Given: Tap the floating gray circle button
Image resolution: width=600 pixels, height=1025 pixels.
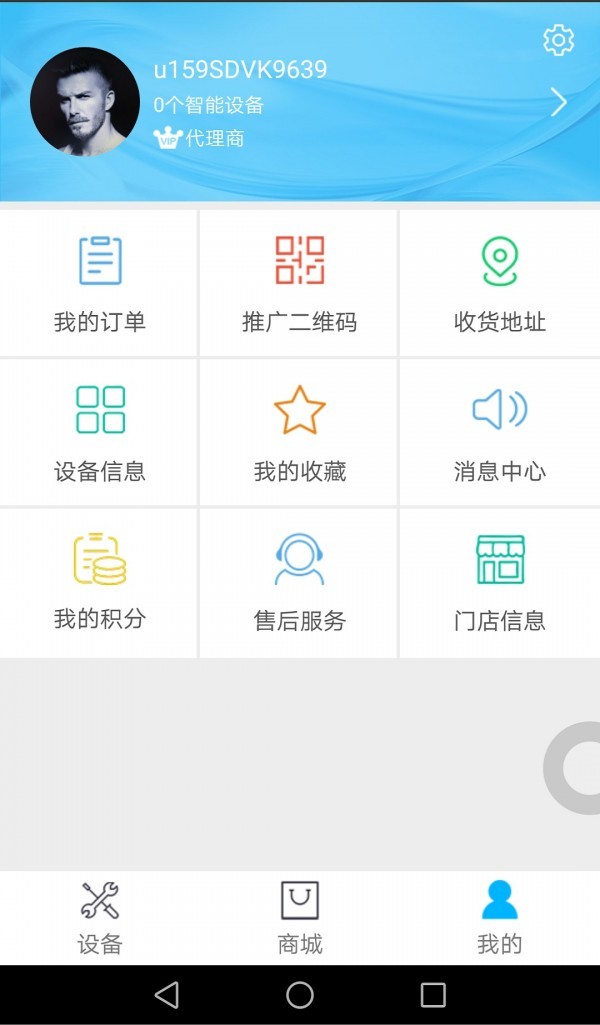Looking at the screenshot, I should coord(575,768).
